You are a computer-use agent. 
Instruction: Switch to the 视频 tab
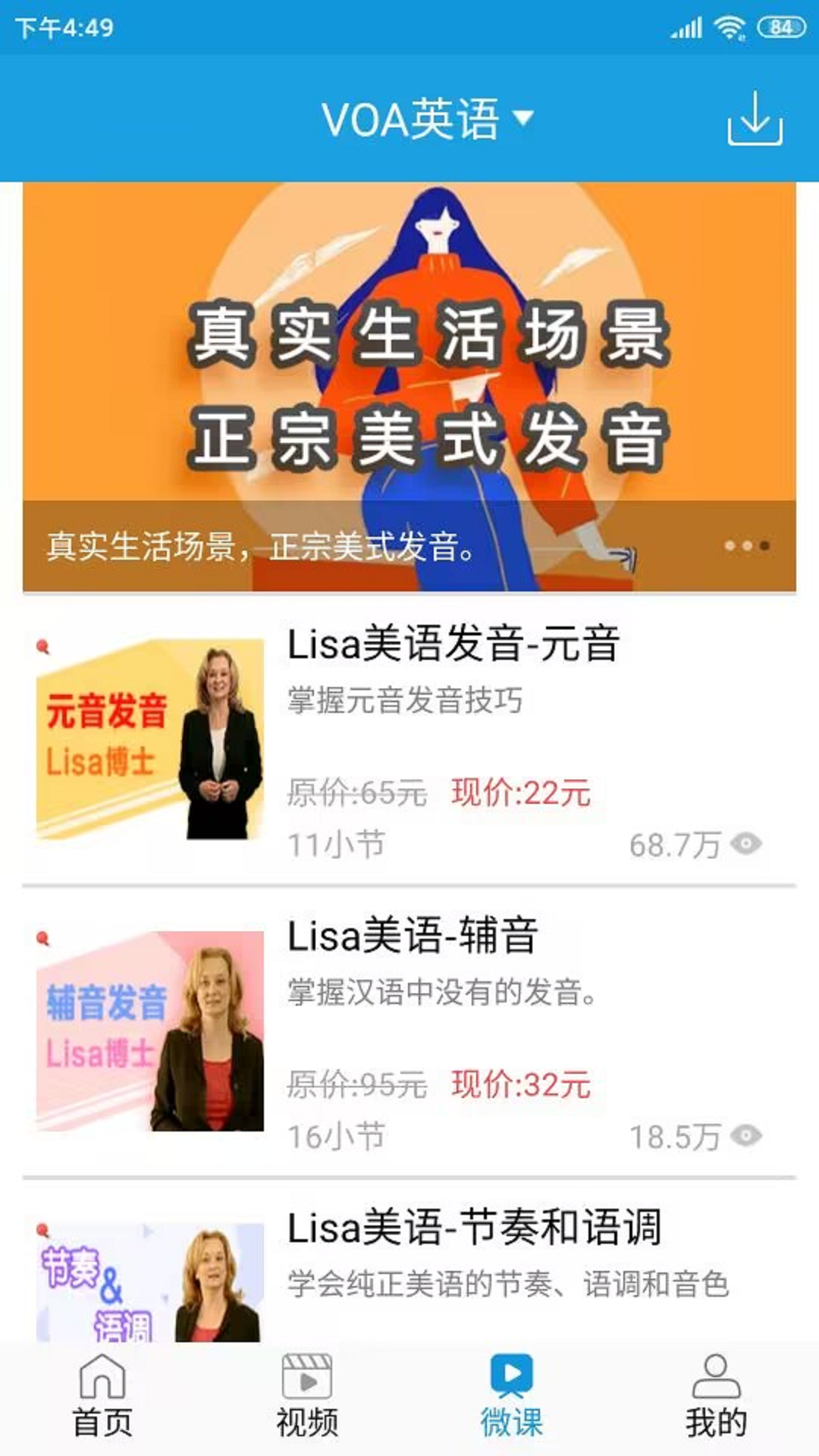pos(307,1397)
